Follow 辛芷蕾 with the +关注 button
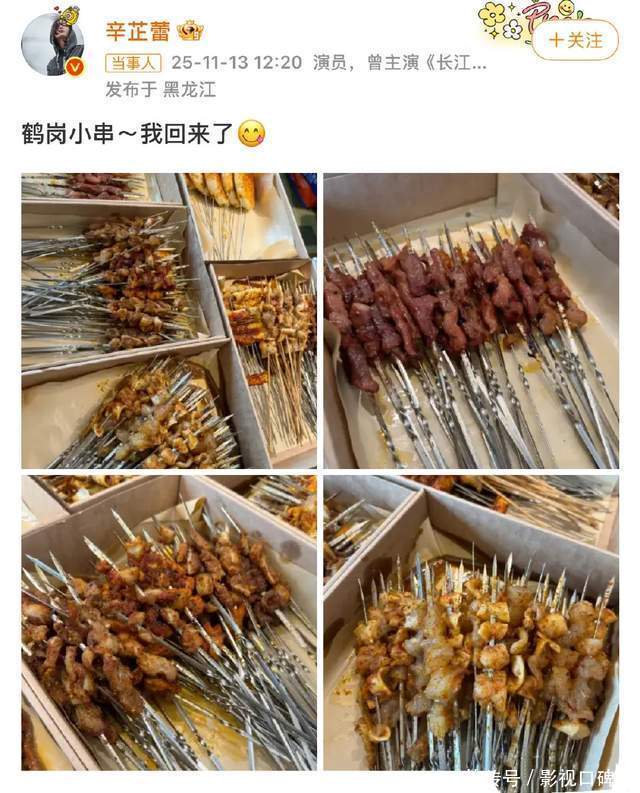 (x=574, y=41)
